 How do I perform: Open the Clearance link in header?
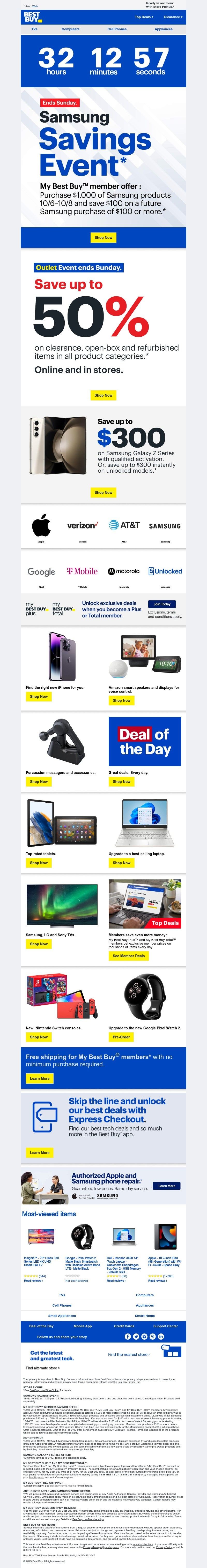pyautogui.click(x=172, y=17)
